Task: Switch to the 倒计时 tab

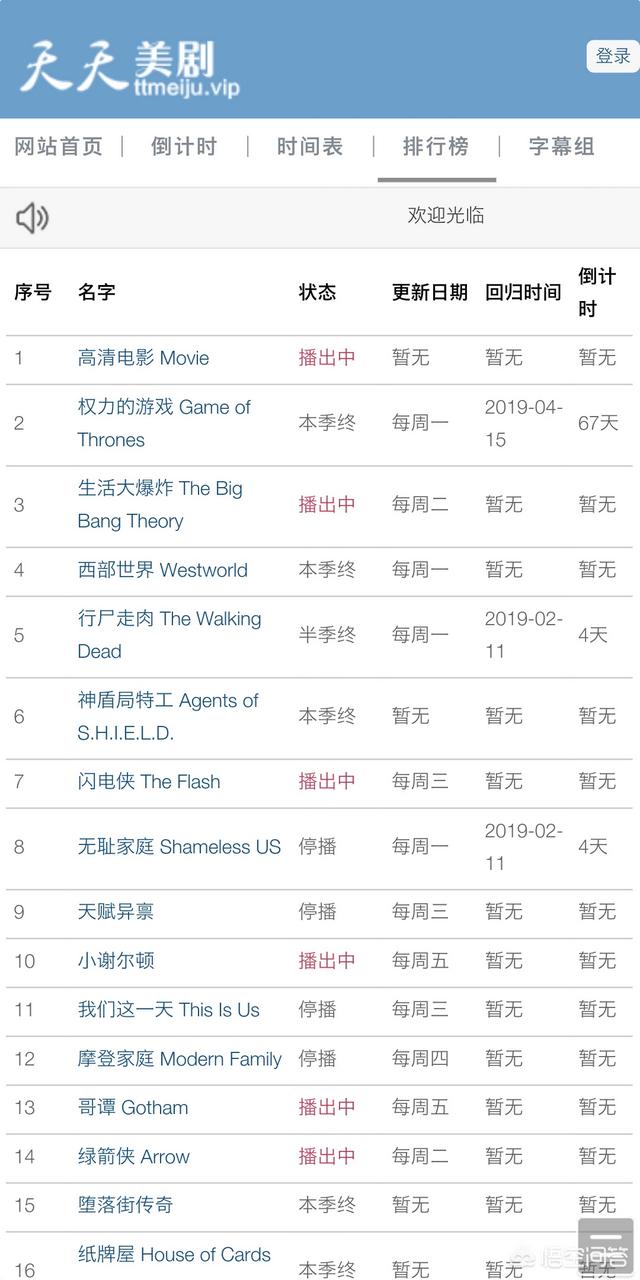Action: coord(184,146)
